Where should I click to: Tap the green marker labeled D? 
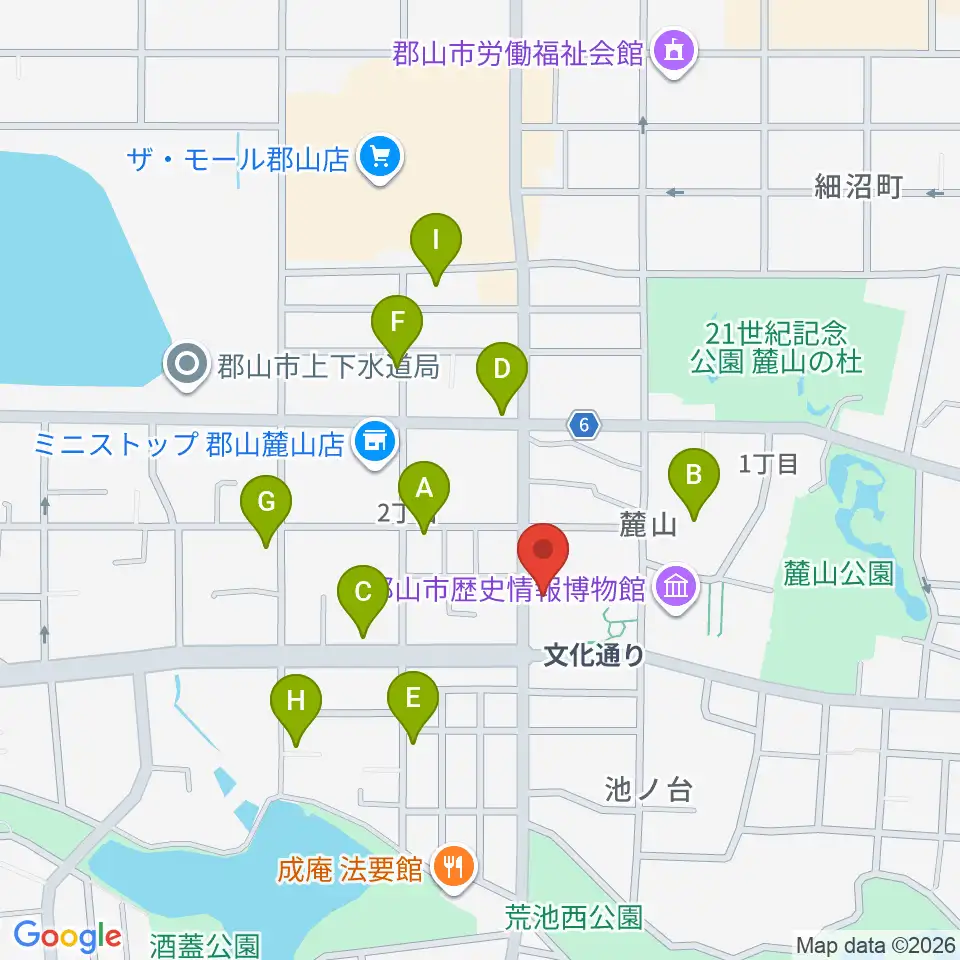(x=502, y=378)
